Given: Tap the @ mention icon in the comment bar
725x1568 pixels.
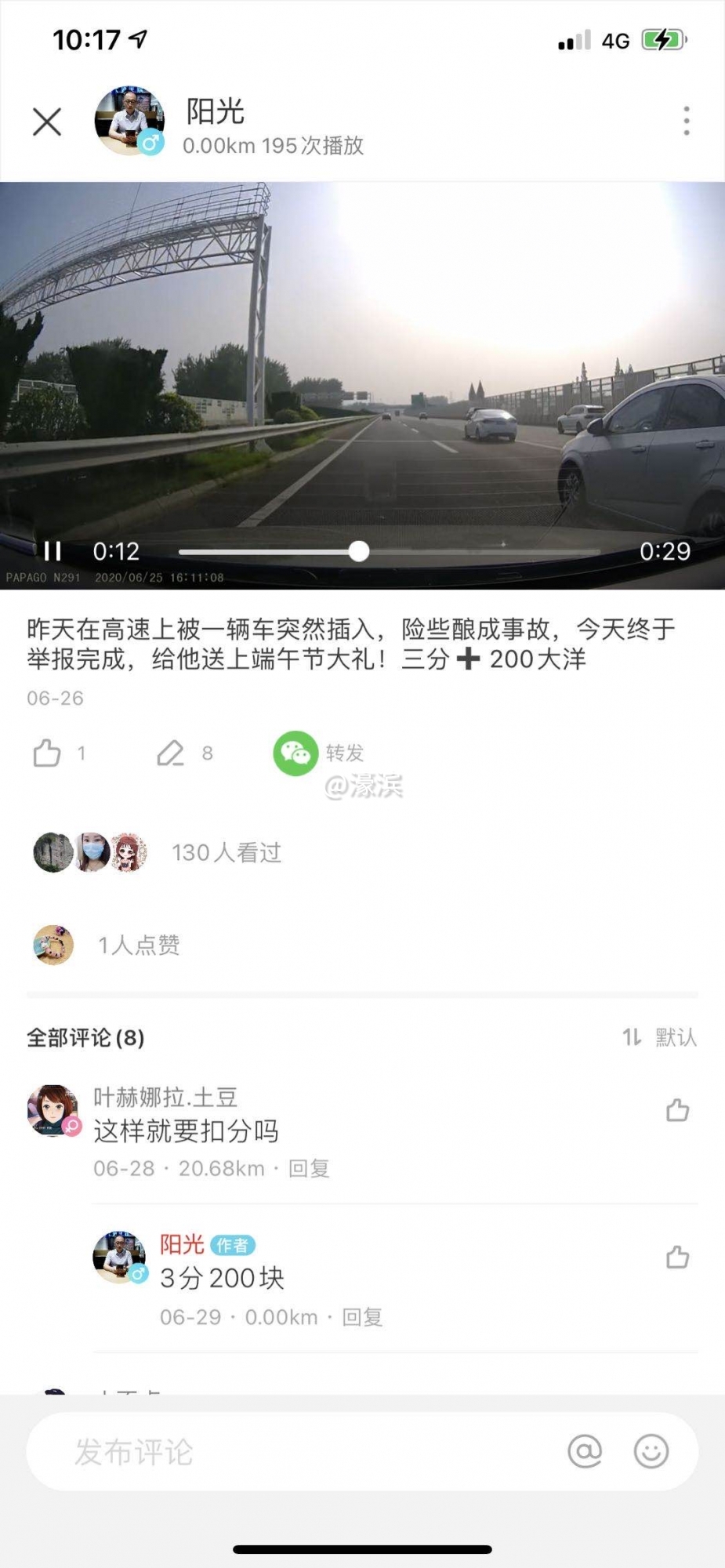Looking at the screenshot, I should [585, 1451].
